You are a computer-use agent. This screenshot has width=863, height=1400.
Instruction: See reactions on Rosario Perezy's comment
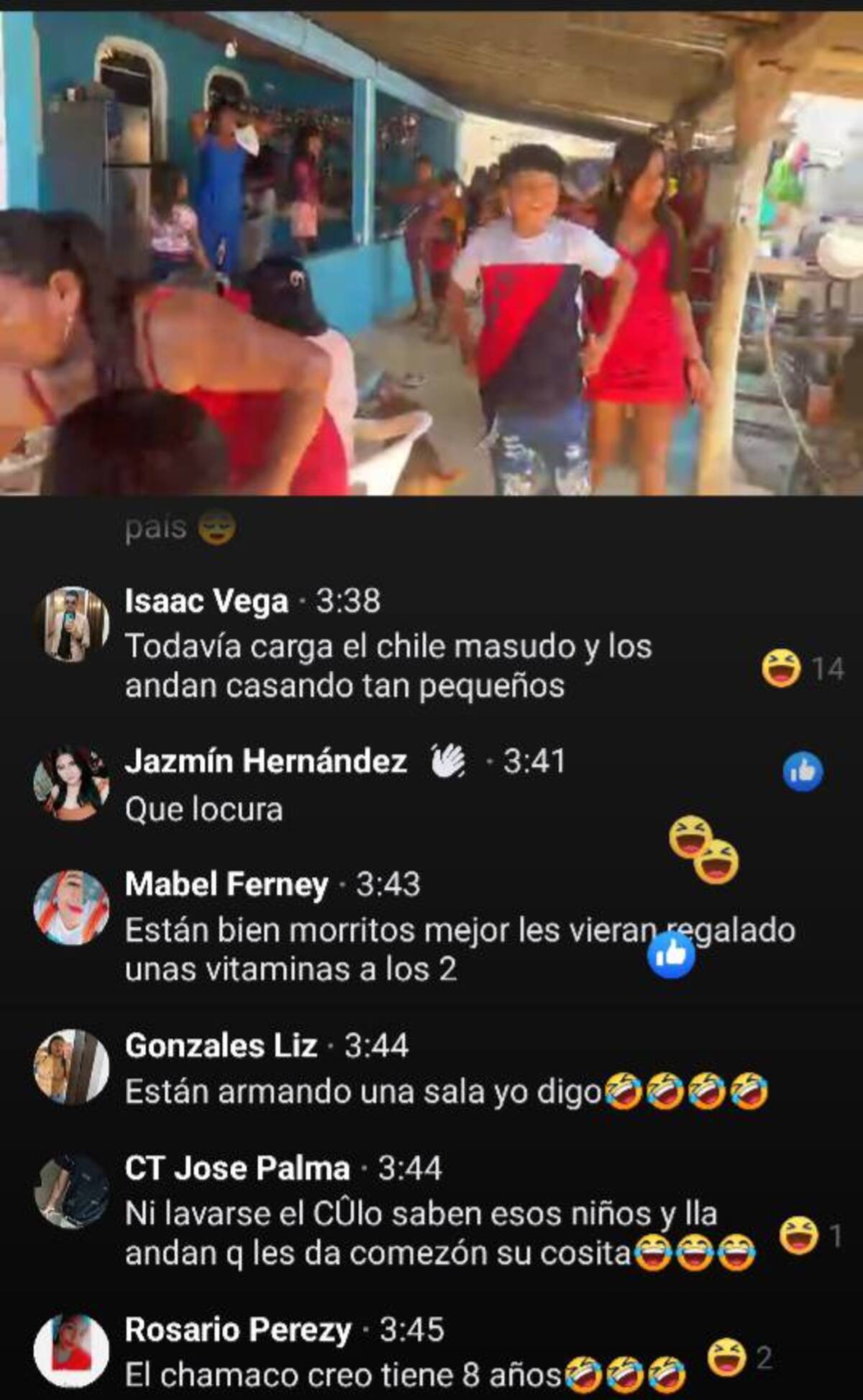point(738,1358)
